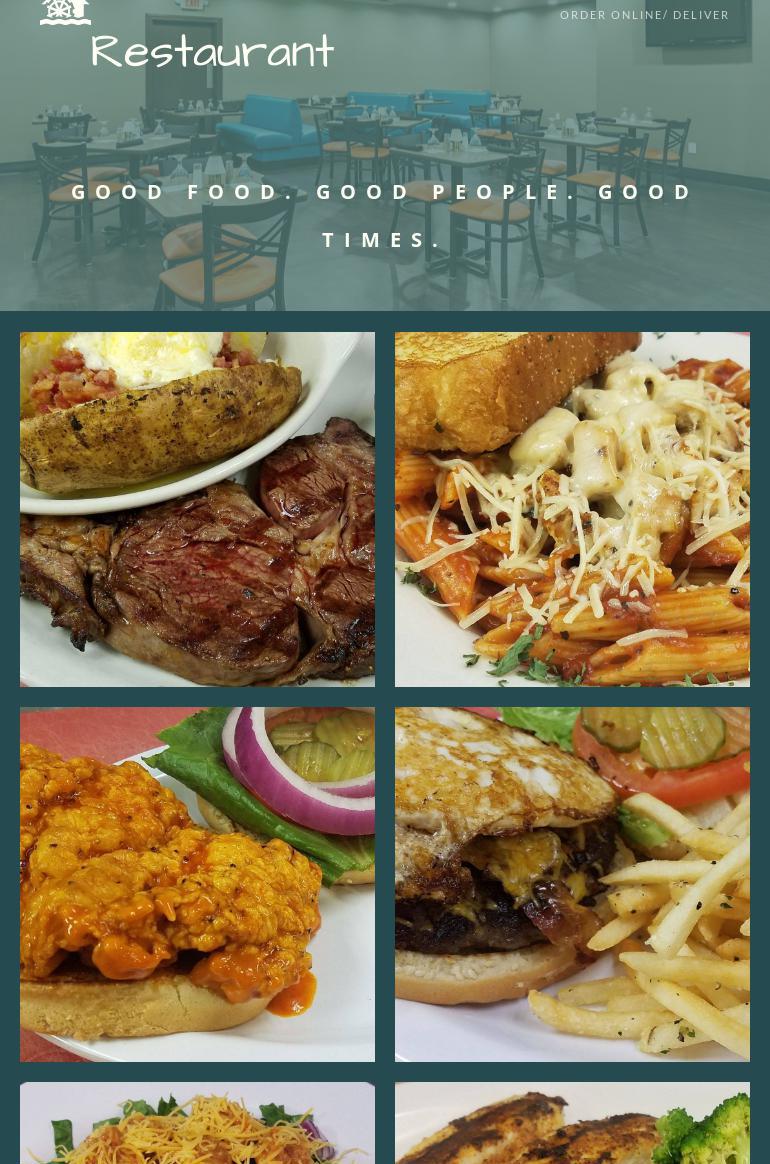Open the buffalo chicken sandwich photo
The image size is (770, 1164).
pyautogui.click(x=197, y=884)
